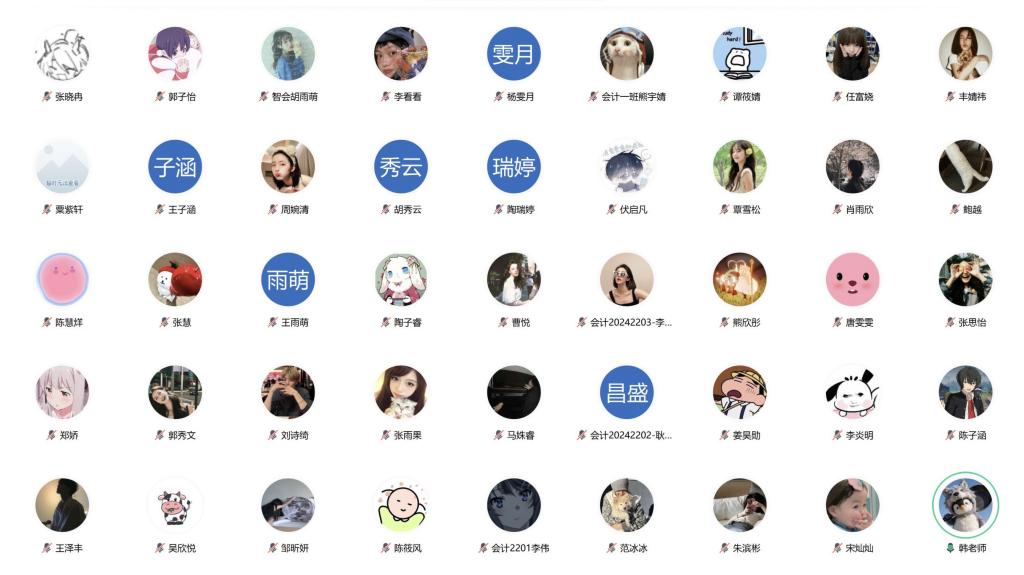Open participant 李看看
This screenshot has width=1024, height=575.
[401, 54]
